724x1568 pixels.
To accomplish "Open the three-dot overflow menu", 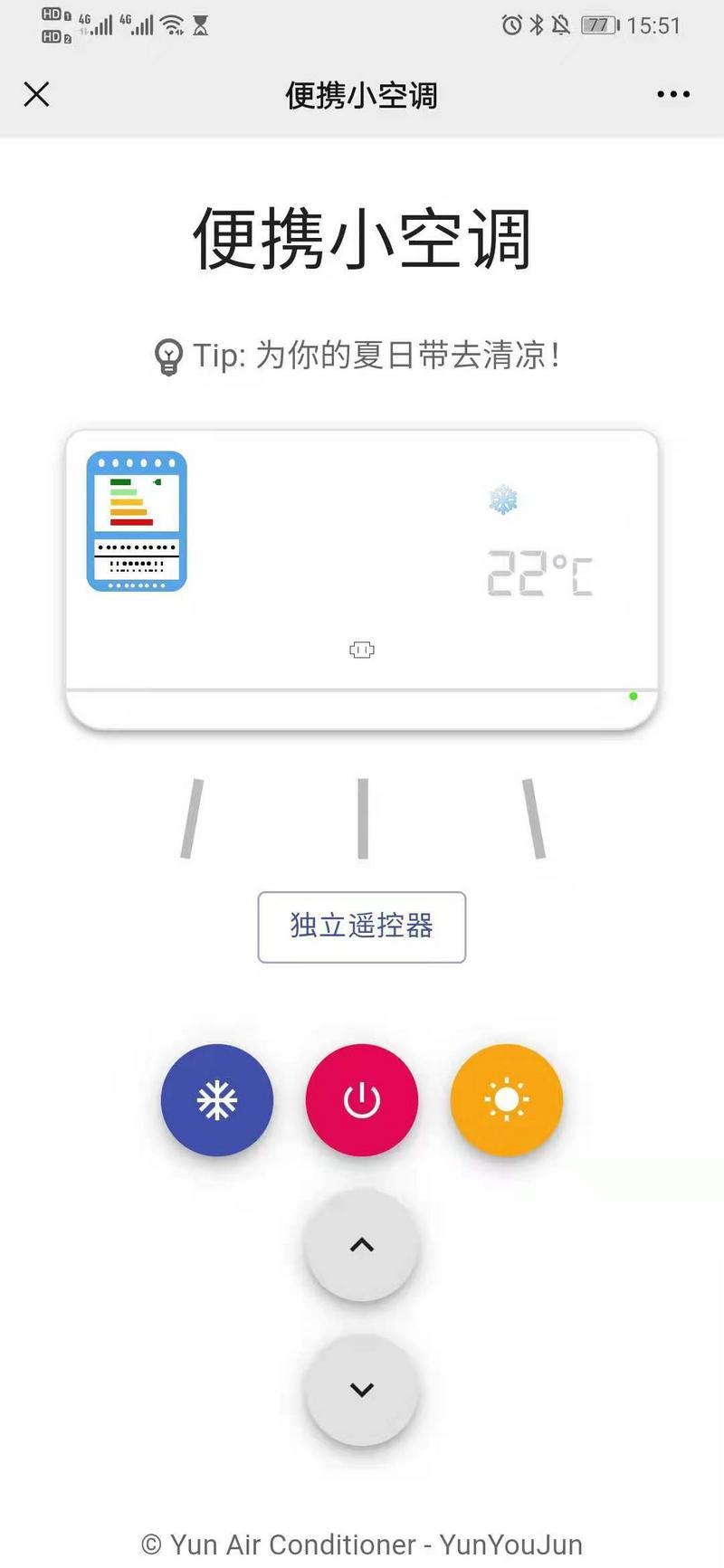I will [x=673, y=94].
